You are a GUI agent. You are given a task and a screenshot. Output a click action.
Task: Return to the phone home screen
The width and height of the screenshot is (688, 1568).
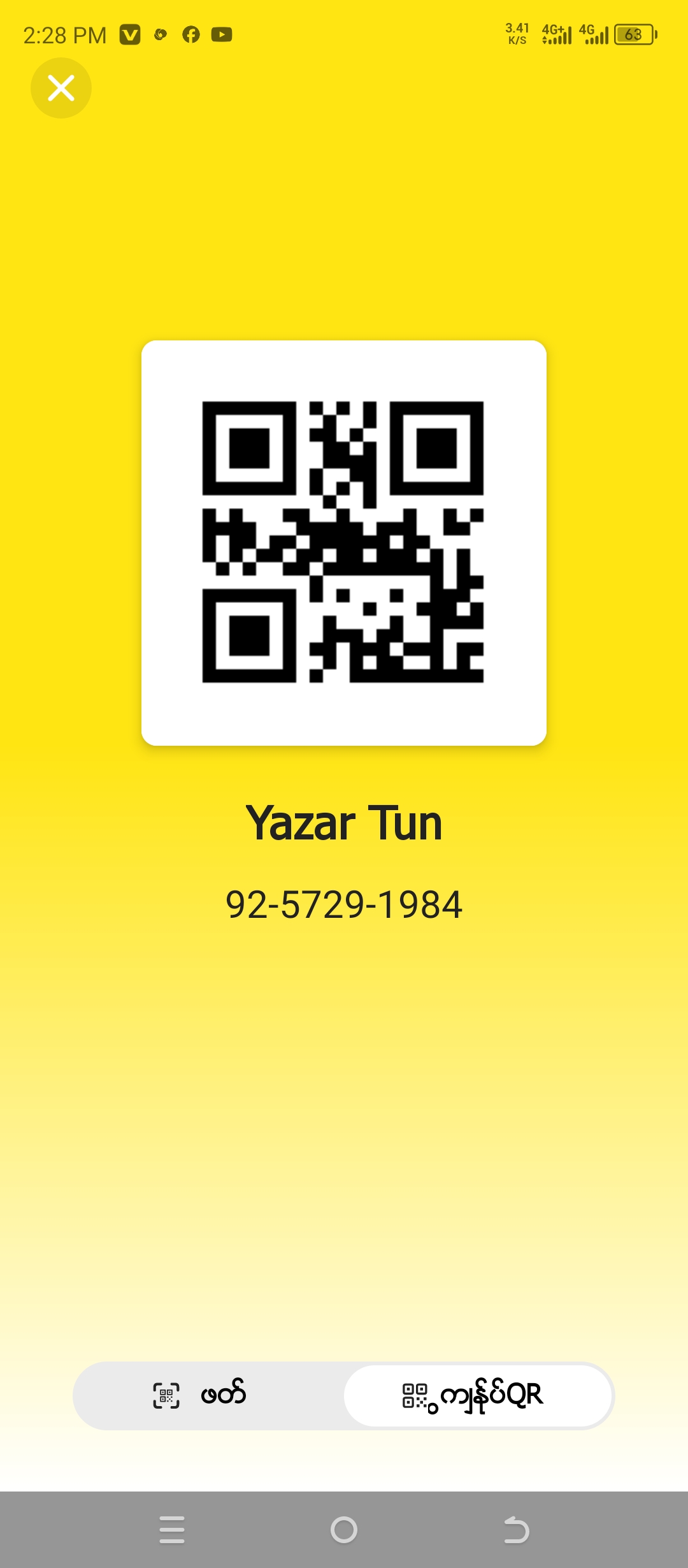[x=344, y=1530]
